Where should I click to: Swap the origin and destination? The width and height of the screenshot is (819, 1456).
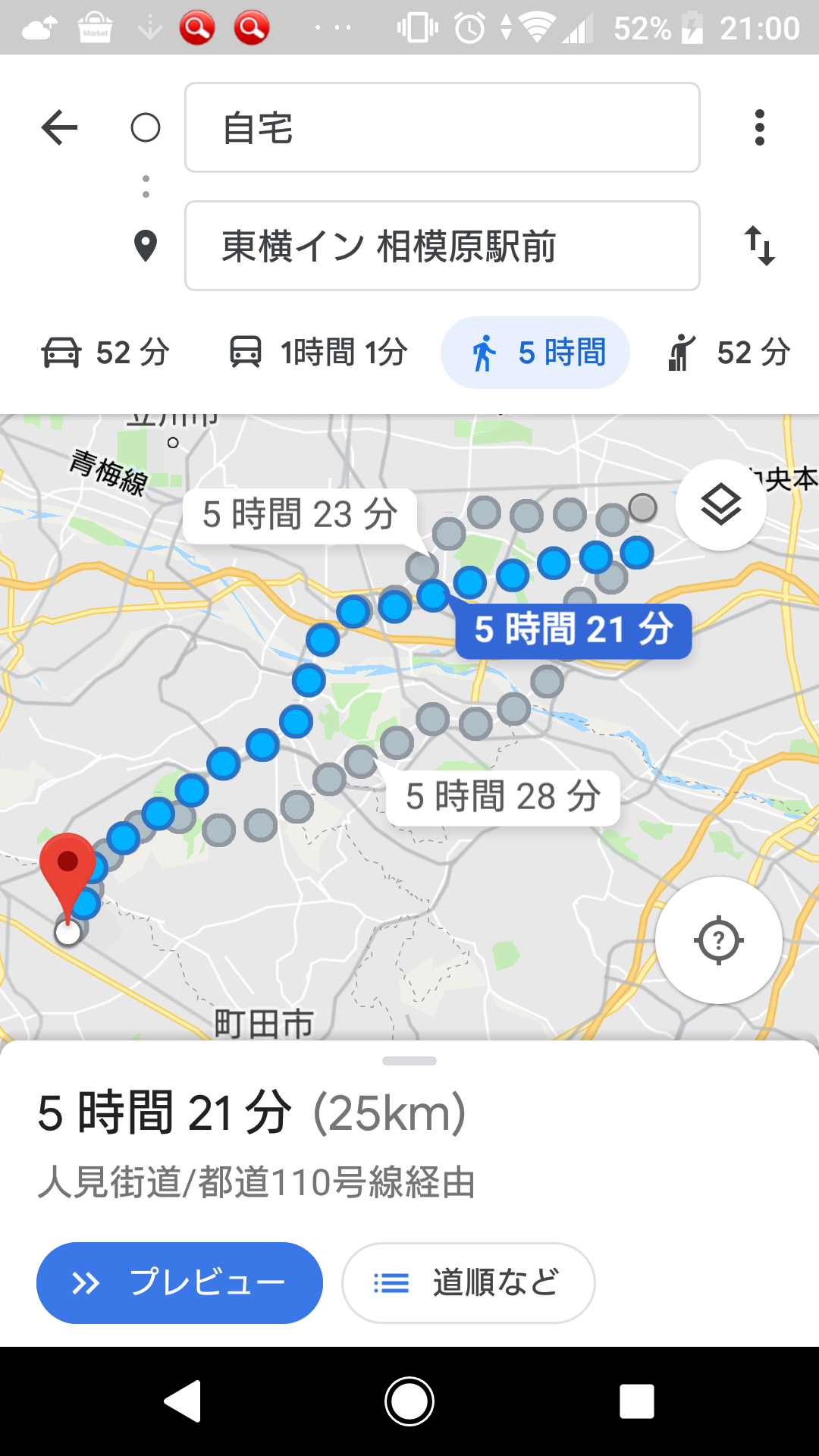759,246
